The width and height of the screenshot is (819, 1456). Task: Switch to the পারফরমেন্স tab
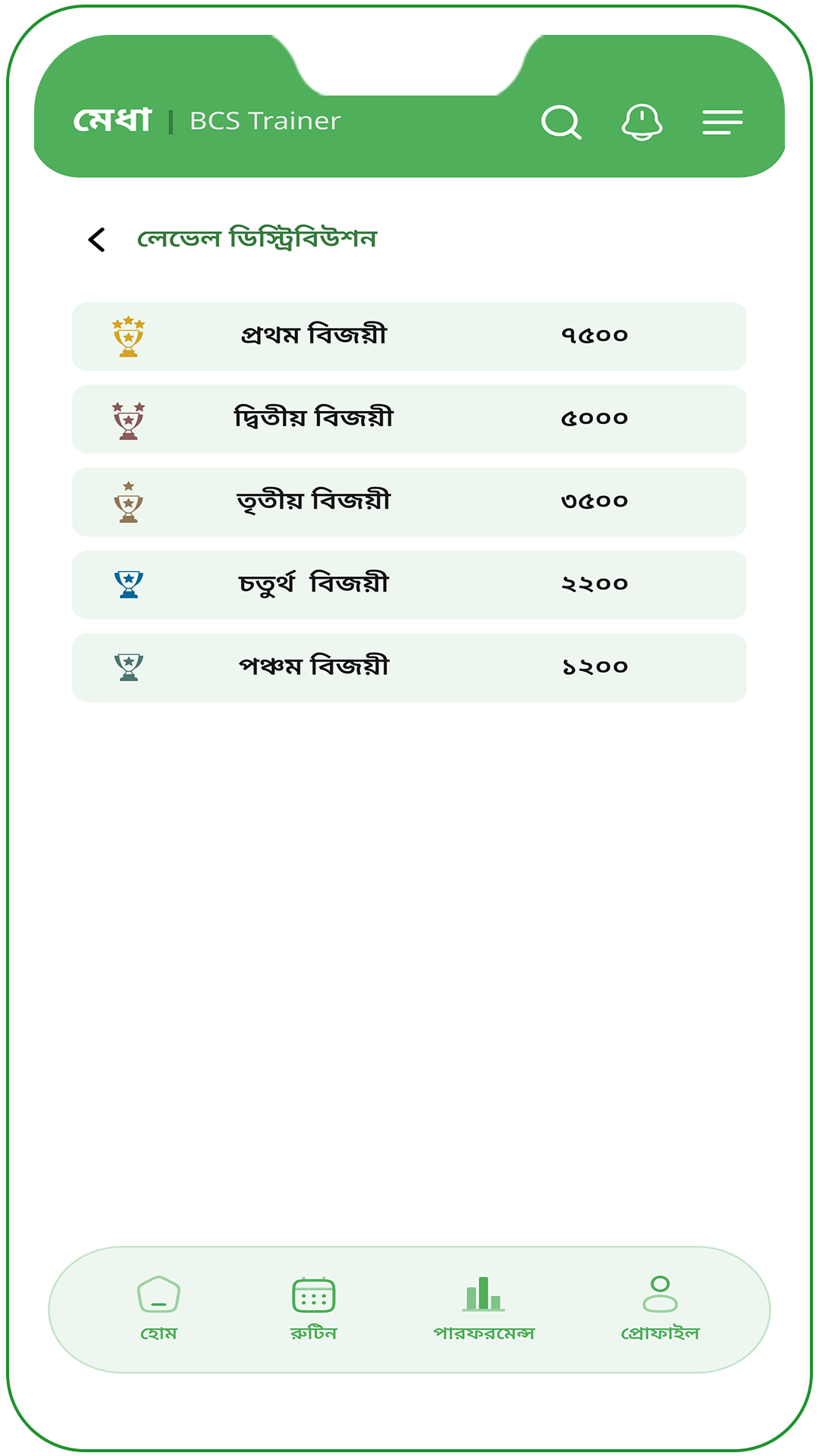484,1309
